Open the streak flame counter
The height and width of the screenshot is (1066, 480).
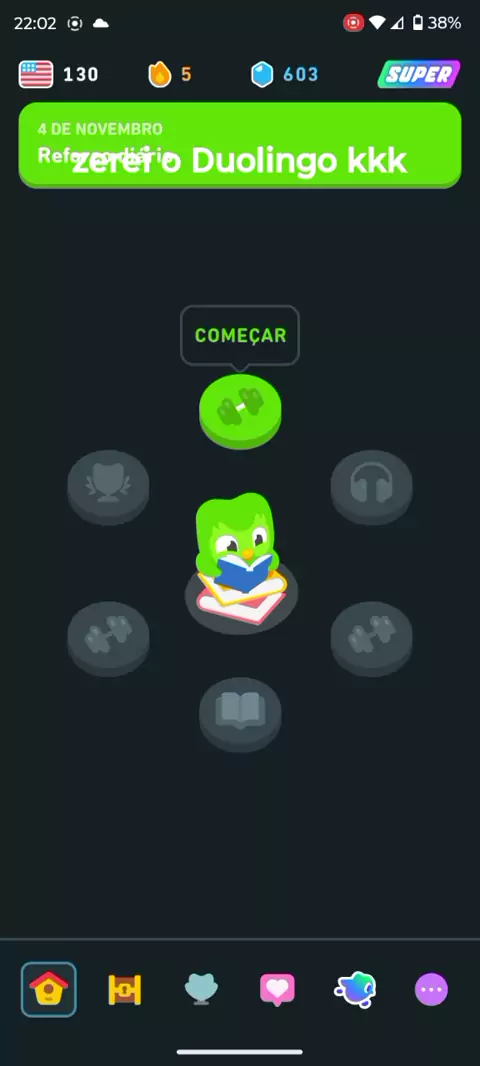(169, 74)
